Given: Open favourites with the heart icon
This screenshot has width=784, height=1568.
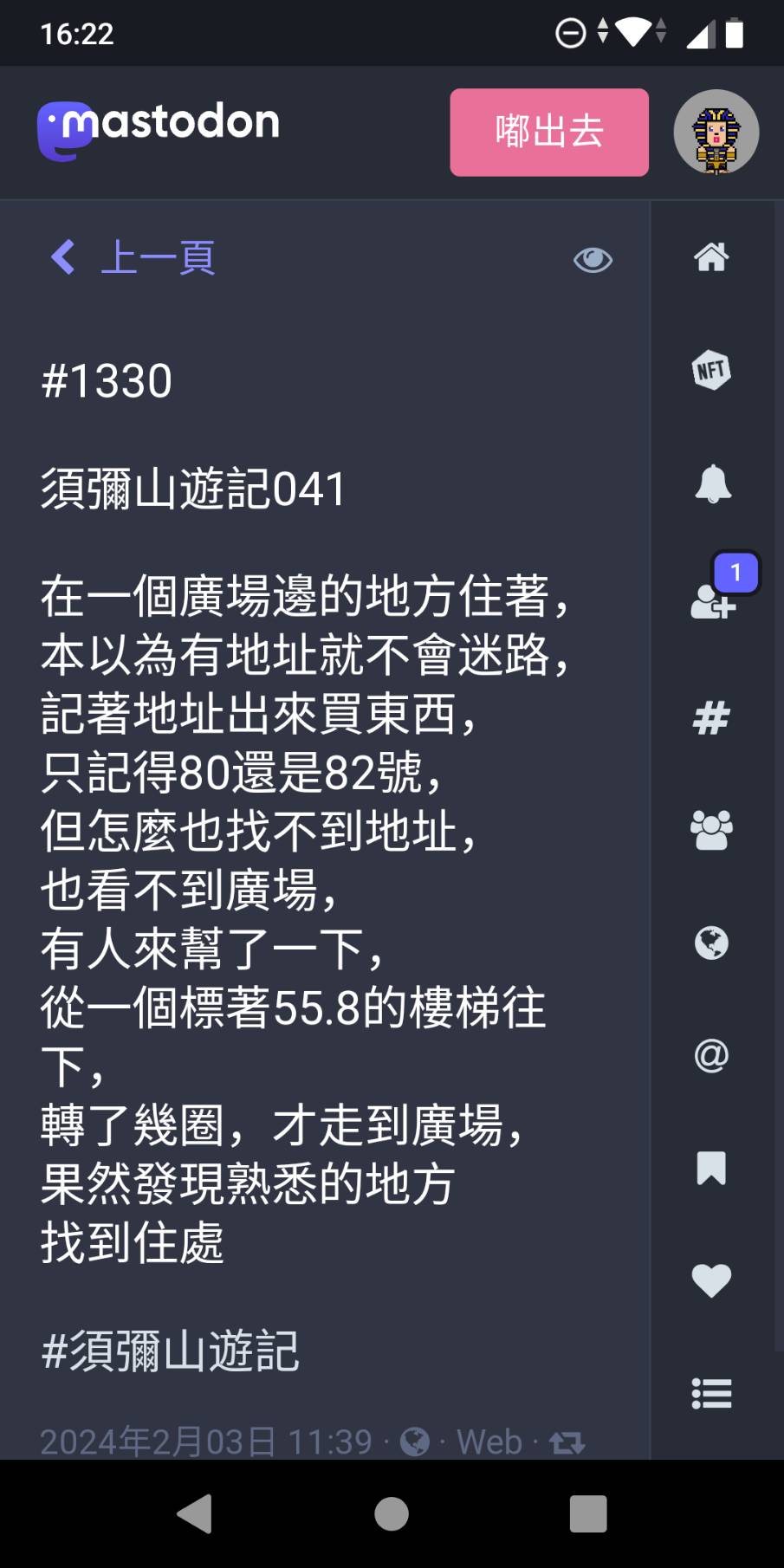Looking at the screenshot, I should (711, 1280).
